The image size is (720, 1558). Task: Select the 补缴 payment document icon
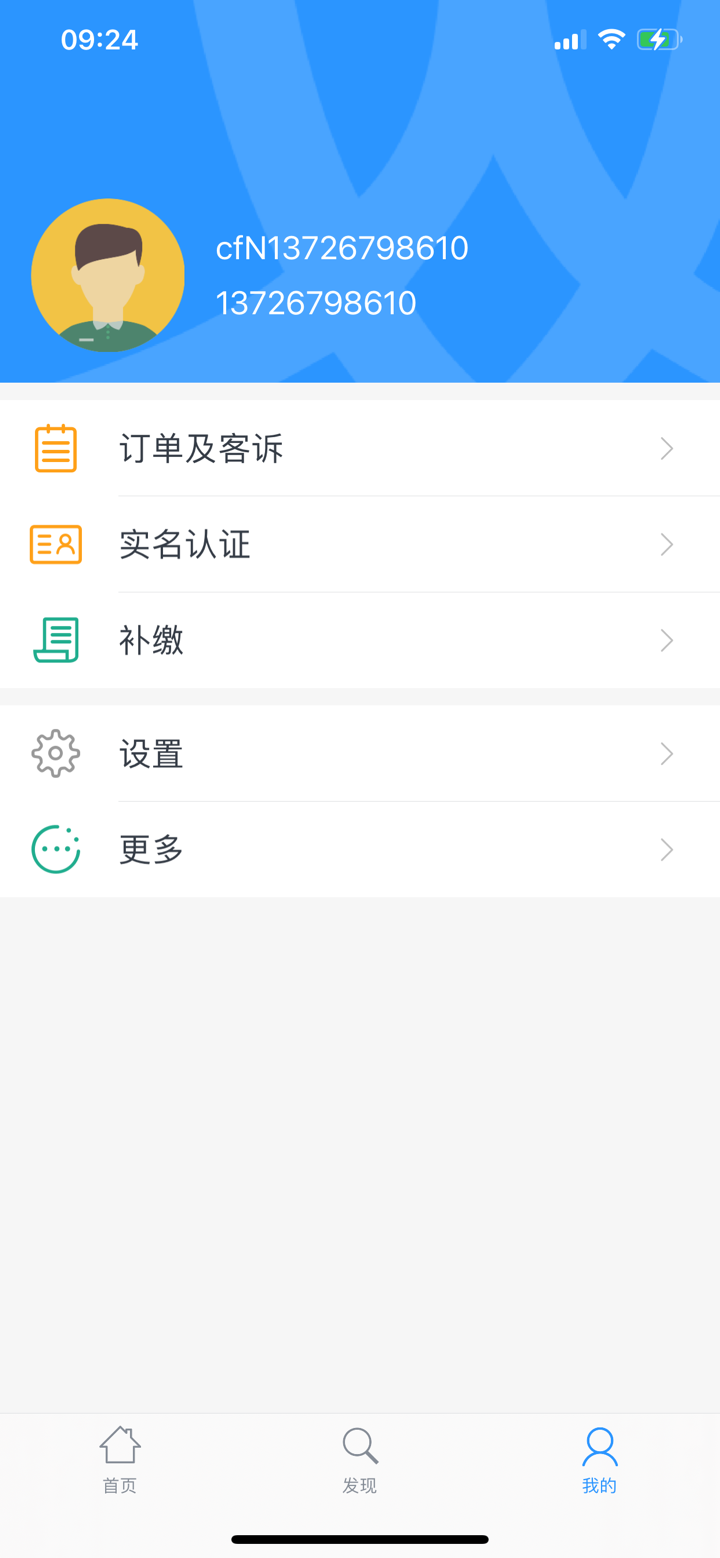(x=55, y=640)
